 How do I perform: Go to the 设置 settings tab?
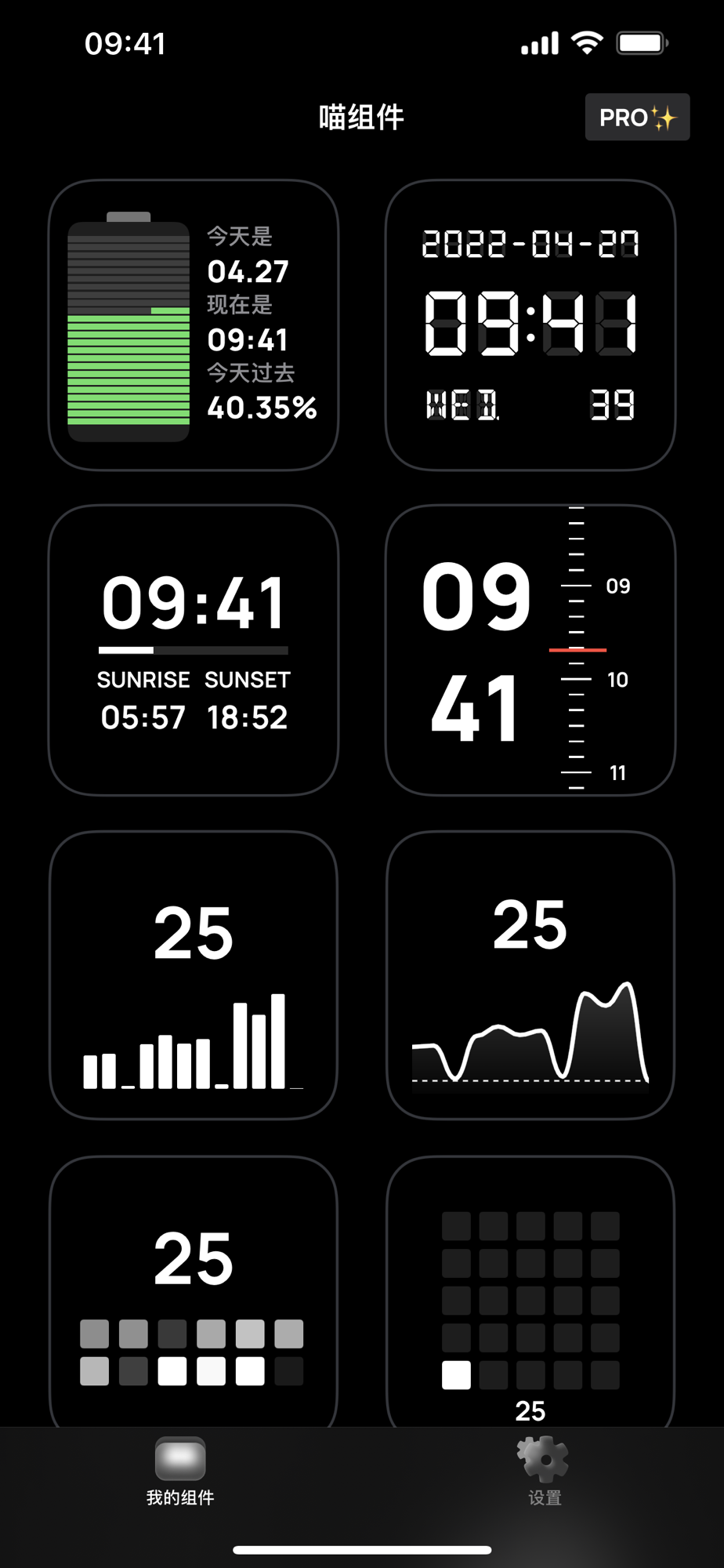coord(544,1472)
